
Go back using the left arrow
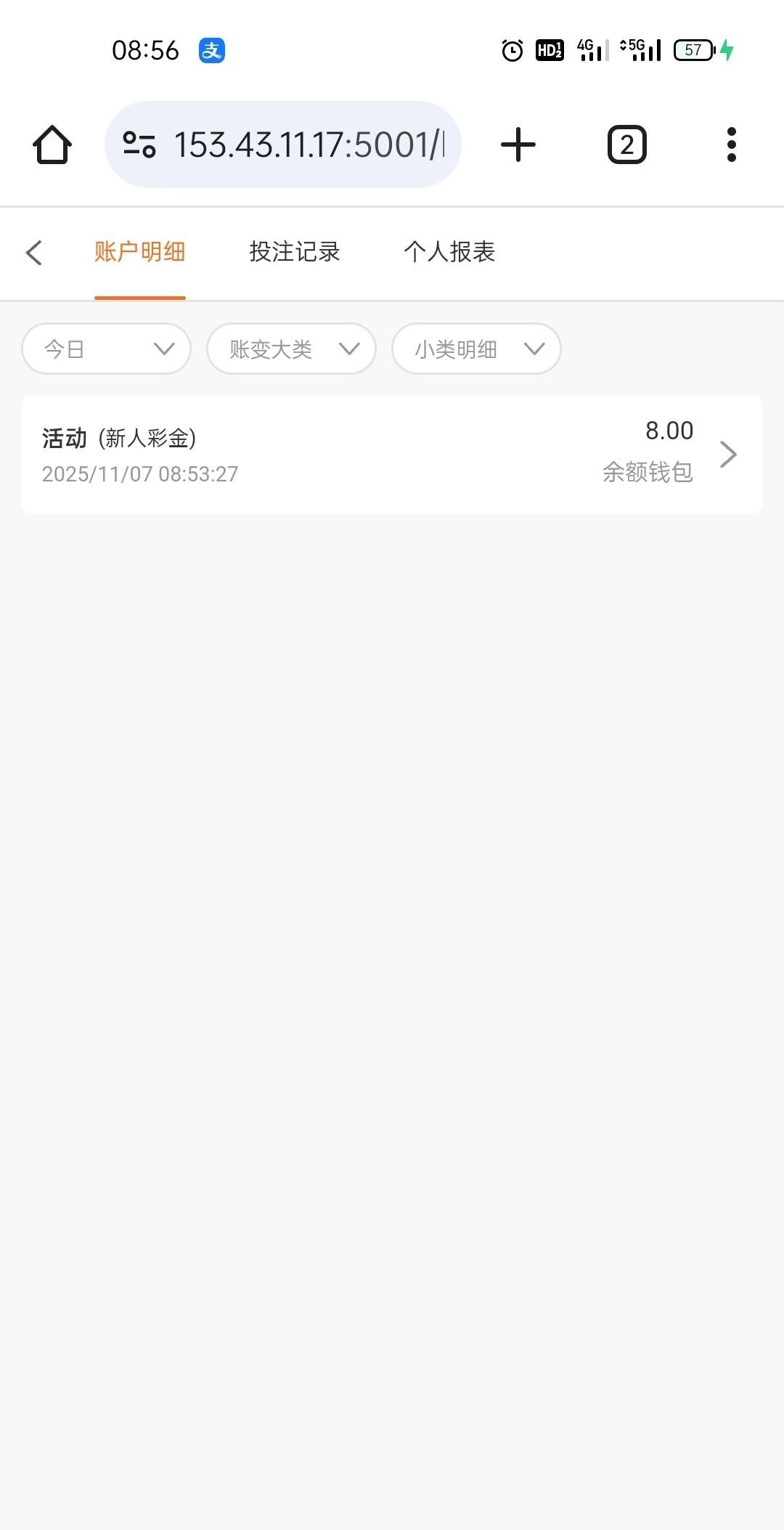click(x=34, y=253)
